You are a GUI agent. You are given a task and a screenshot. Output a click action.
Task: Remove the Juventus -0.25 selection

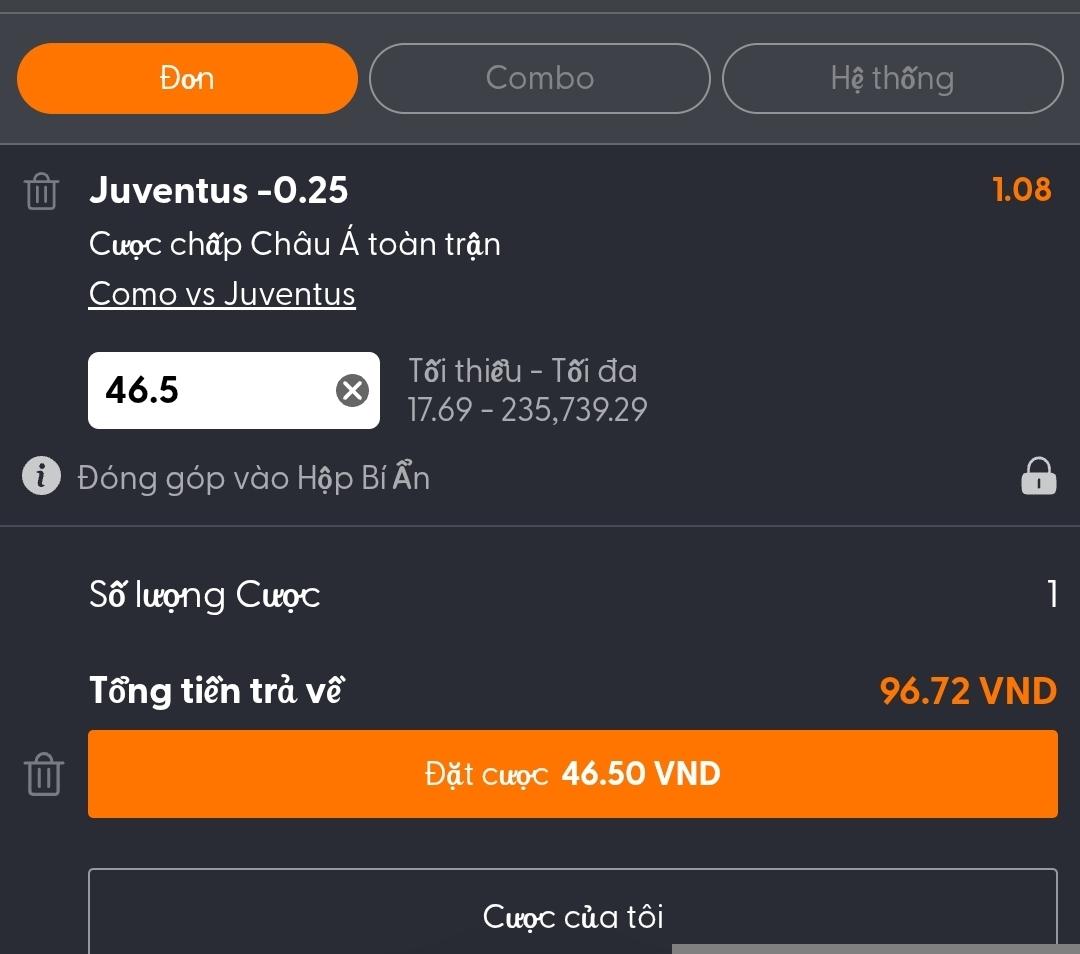41,190
